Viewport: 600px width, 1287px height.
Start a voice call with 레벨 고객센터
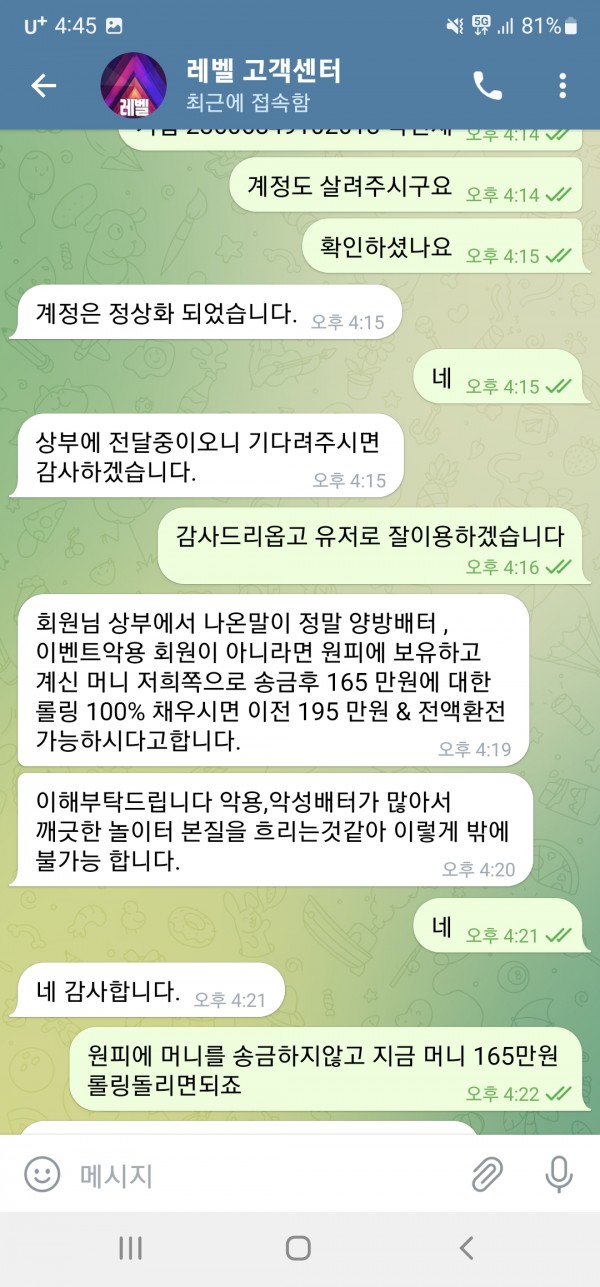click(x=487, y=86)
